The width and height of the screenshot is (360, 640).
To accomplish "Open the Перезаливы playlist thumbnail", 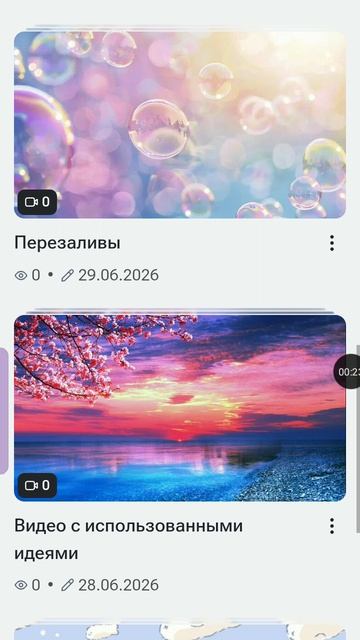I will 180,125.
